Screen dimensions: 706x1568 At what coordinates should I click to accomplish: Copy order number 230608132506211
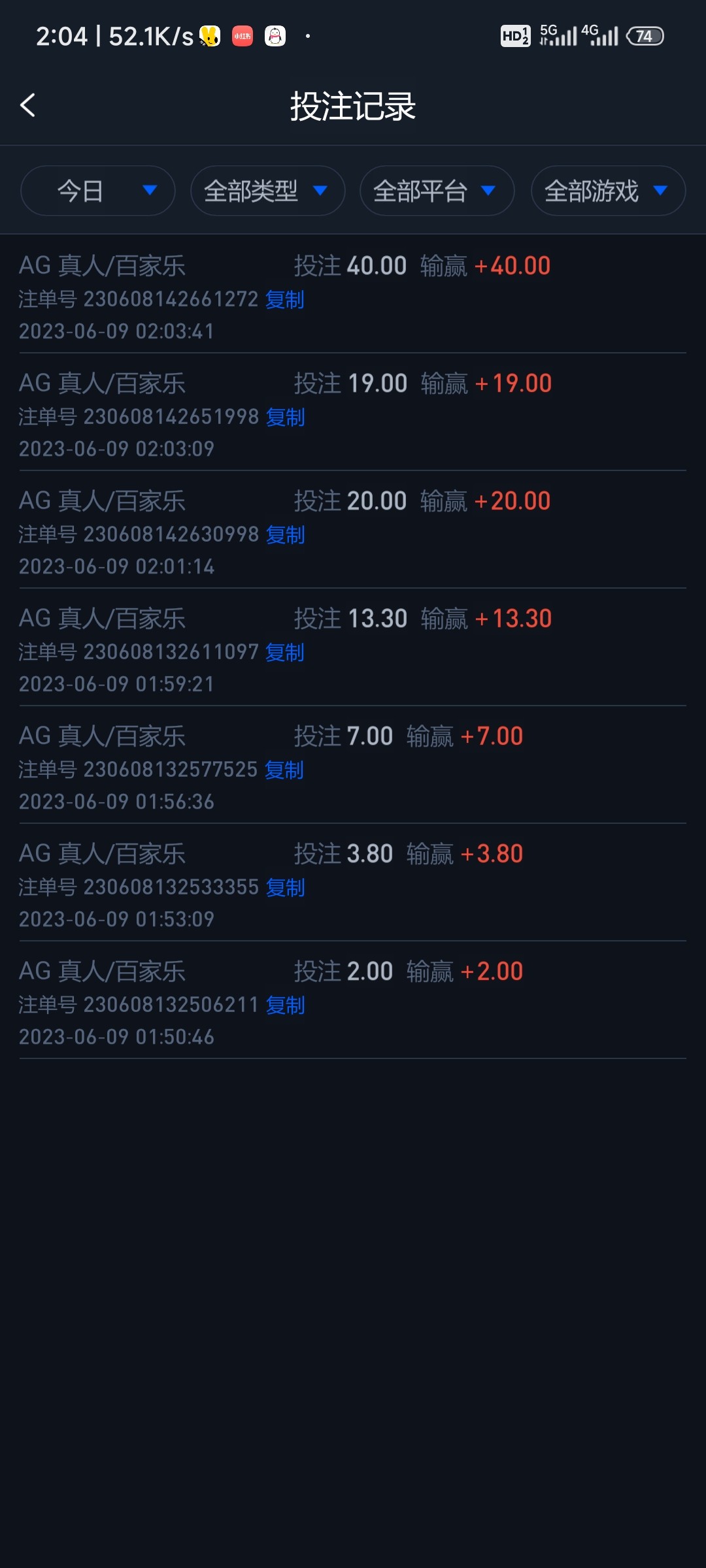click(286, 1005)
